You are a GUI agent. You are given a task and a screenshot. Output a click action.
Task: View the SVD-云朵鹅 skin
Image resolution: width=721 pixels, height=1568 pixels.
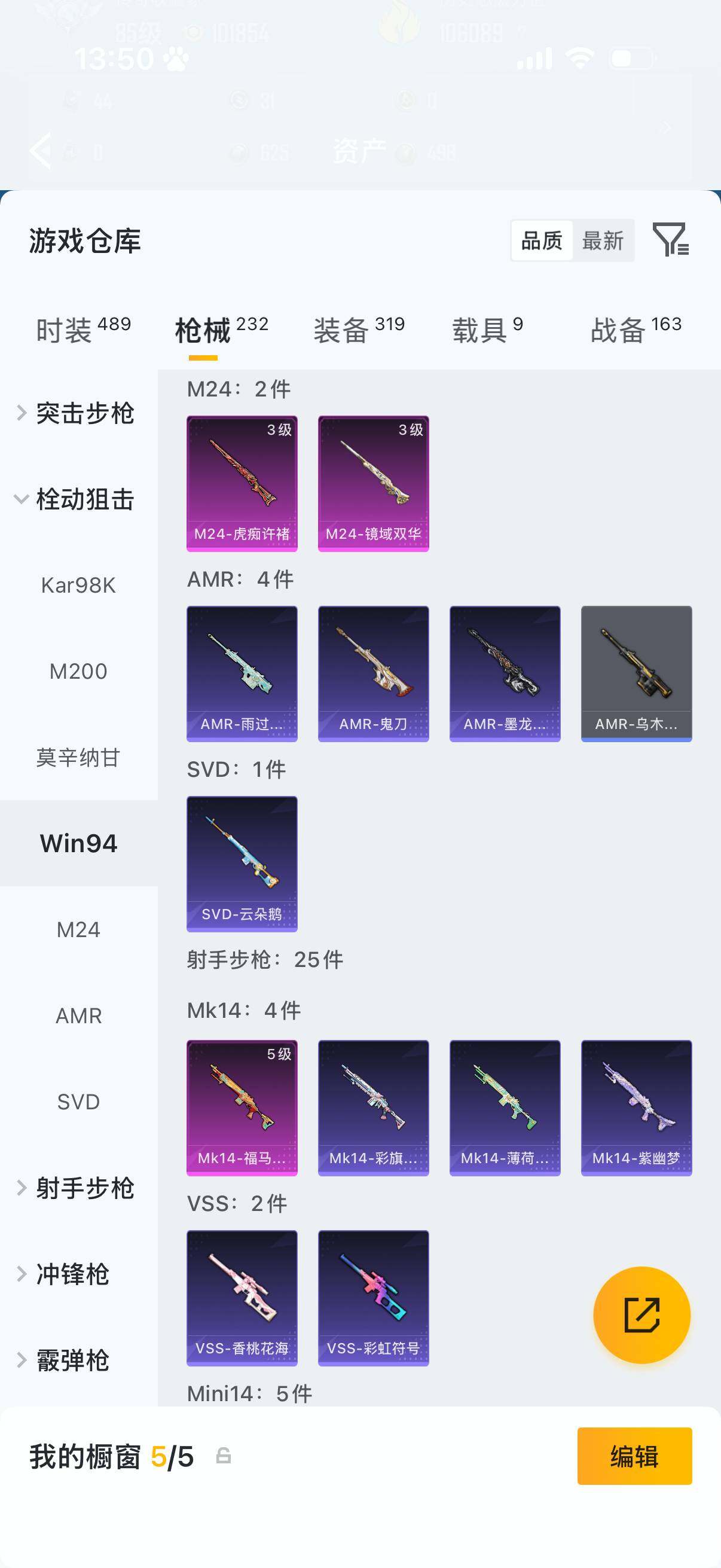[x=242, y=864]
